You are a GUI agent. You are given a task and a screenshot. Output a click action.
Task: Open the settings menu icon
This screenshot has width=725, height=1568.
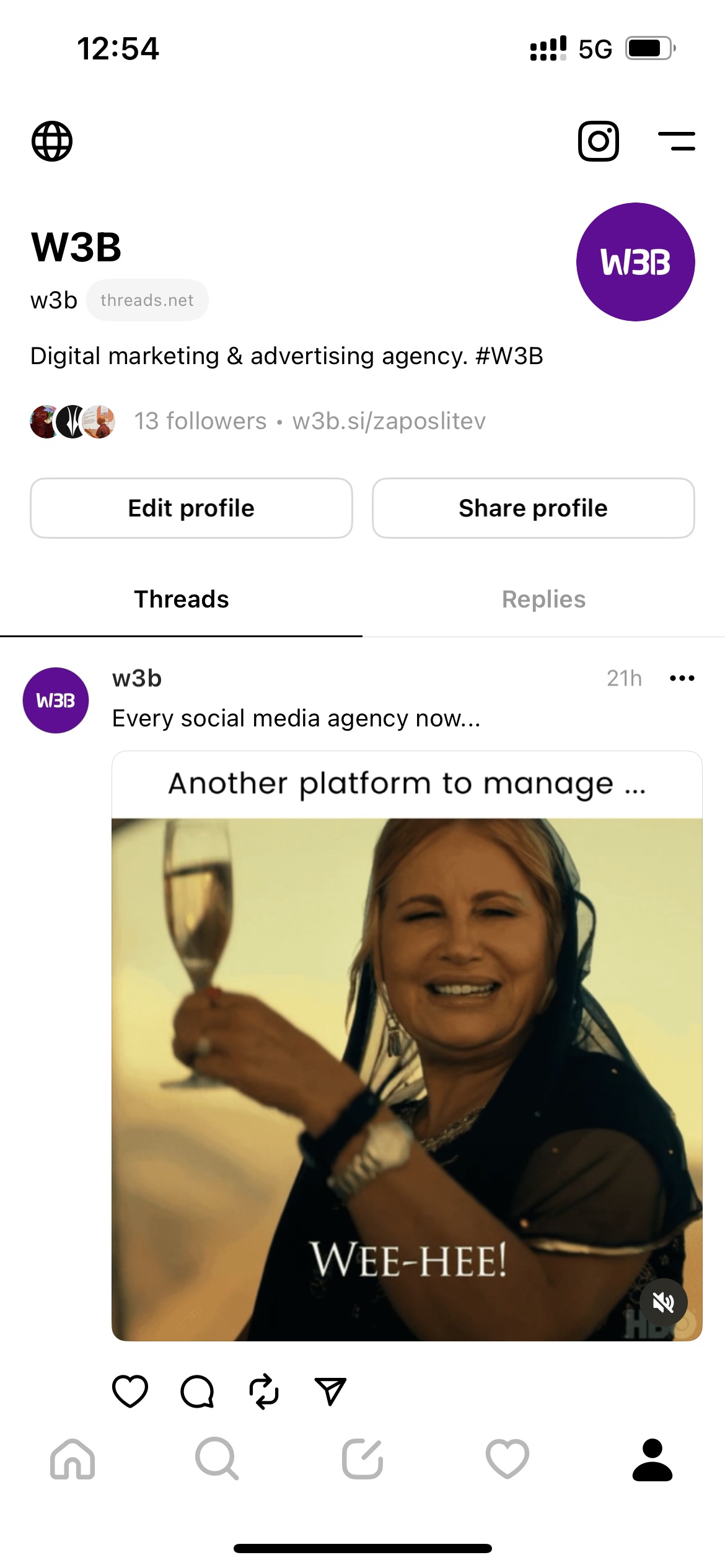676,141
